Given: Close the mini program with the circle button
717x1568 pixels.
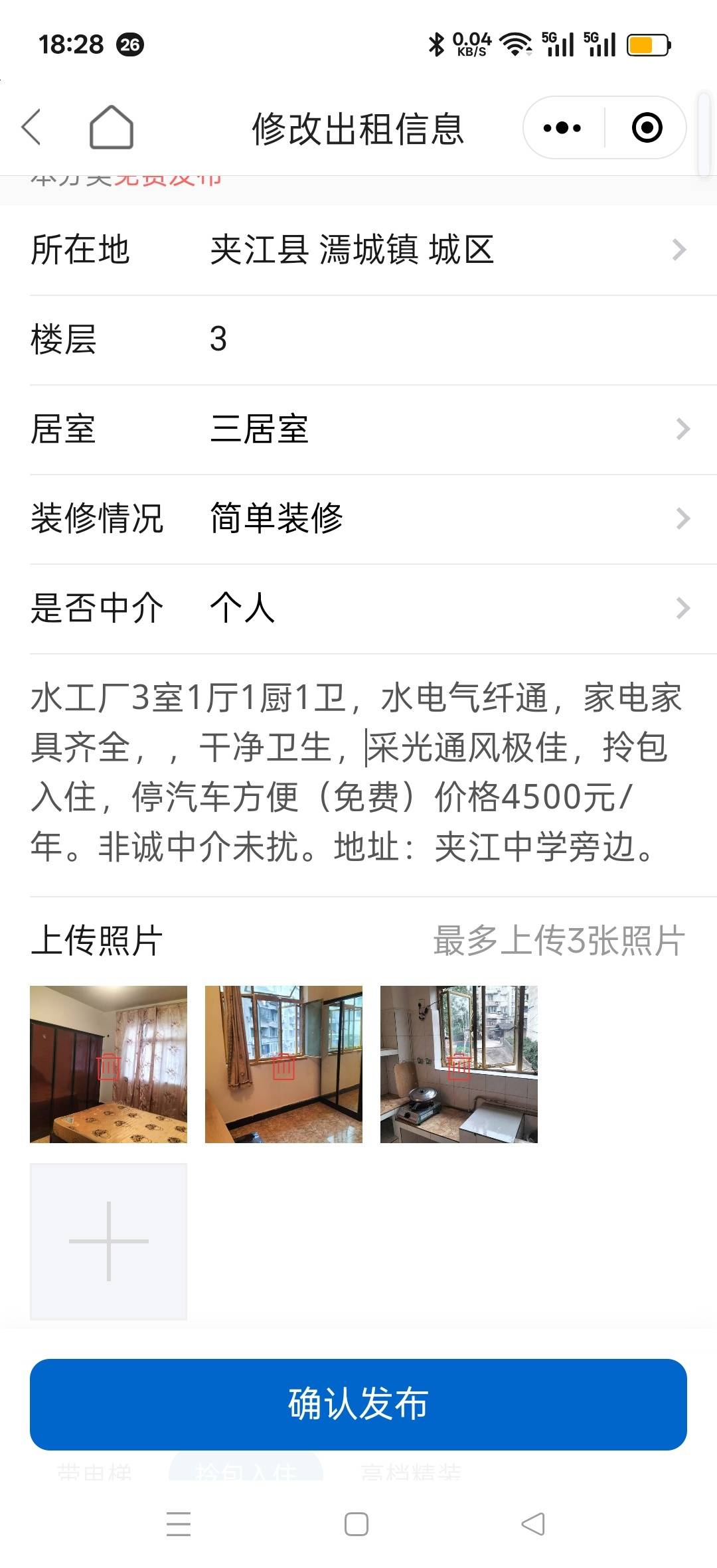Looking at the screenshot, I should pyautogui.click(x=647, y=127).
